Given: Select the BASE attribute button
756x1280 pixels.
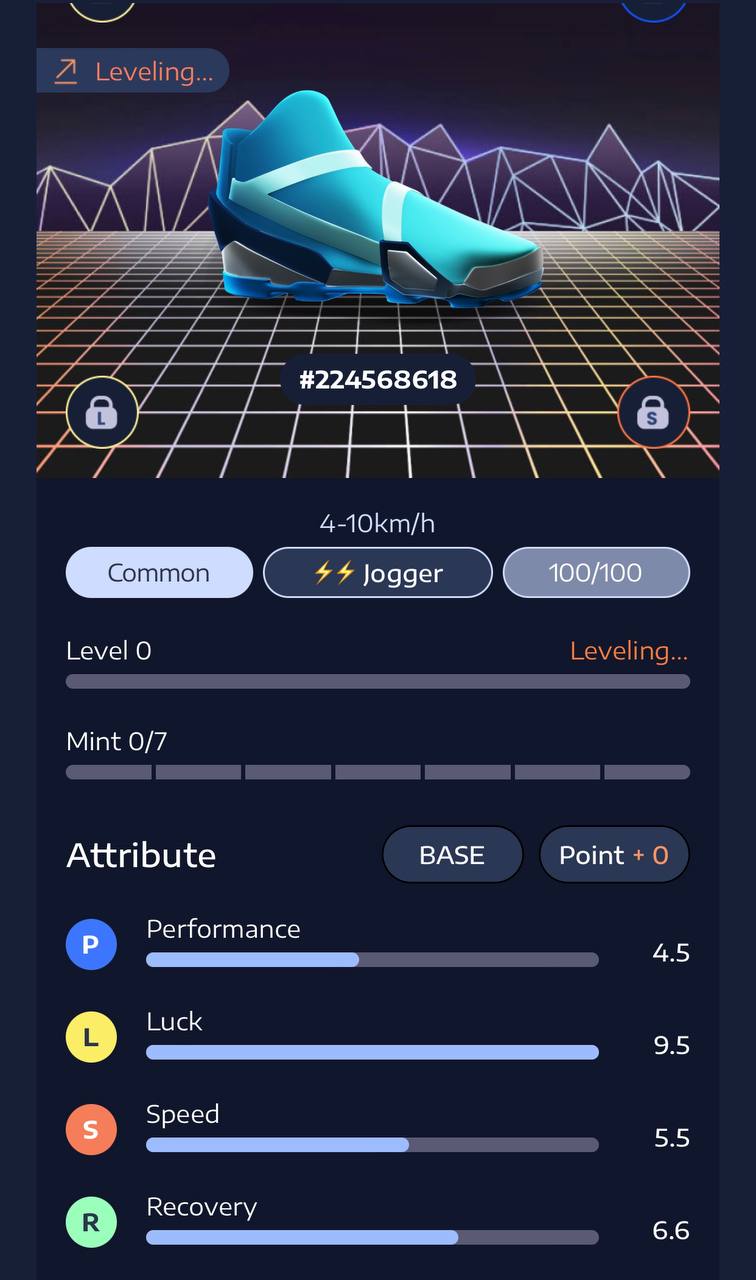Looking at the screenshot, I should [452, 855].
